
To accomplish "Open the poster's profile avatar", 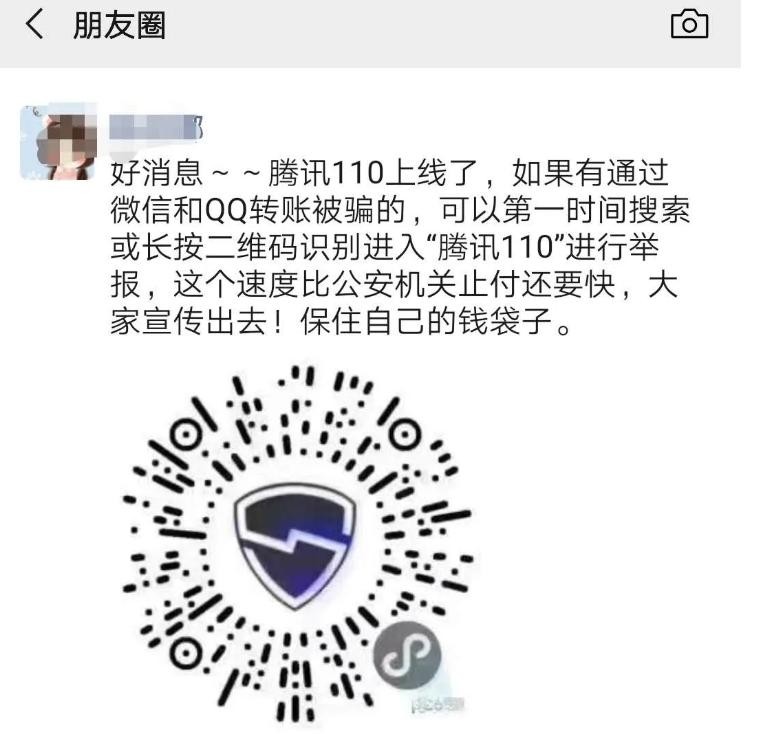I will 58,142.
